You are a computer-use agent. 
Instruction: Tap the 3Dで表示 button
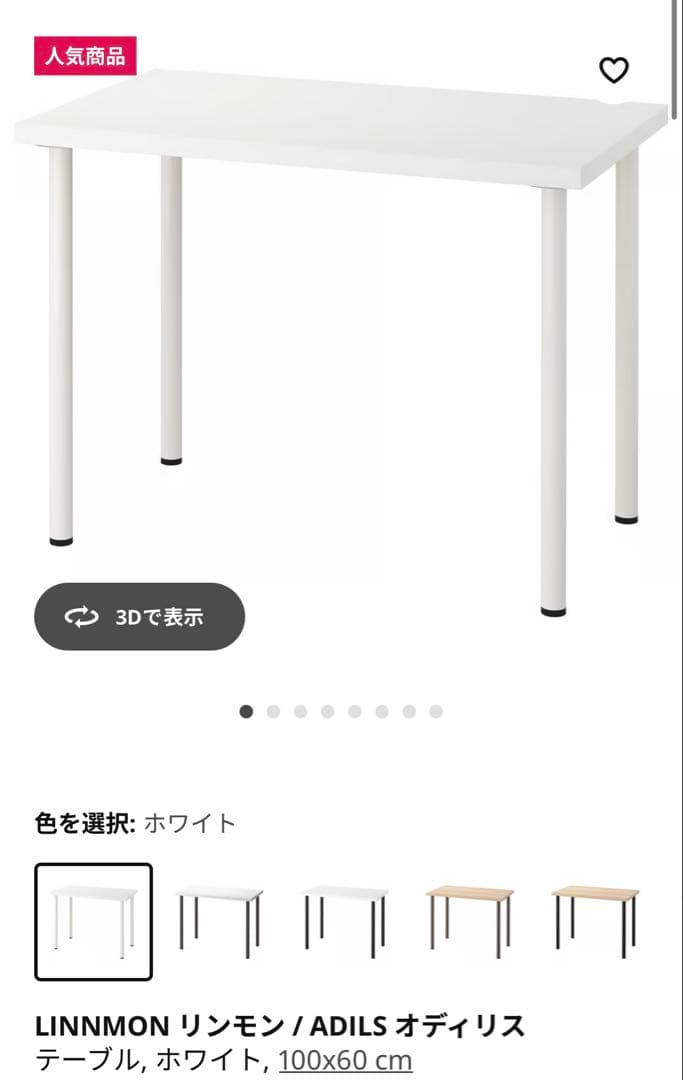(x=140, y=617)
